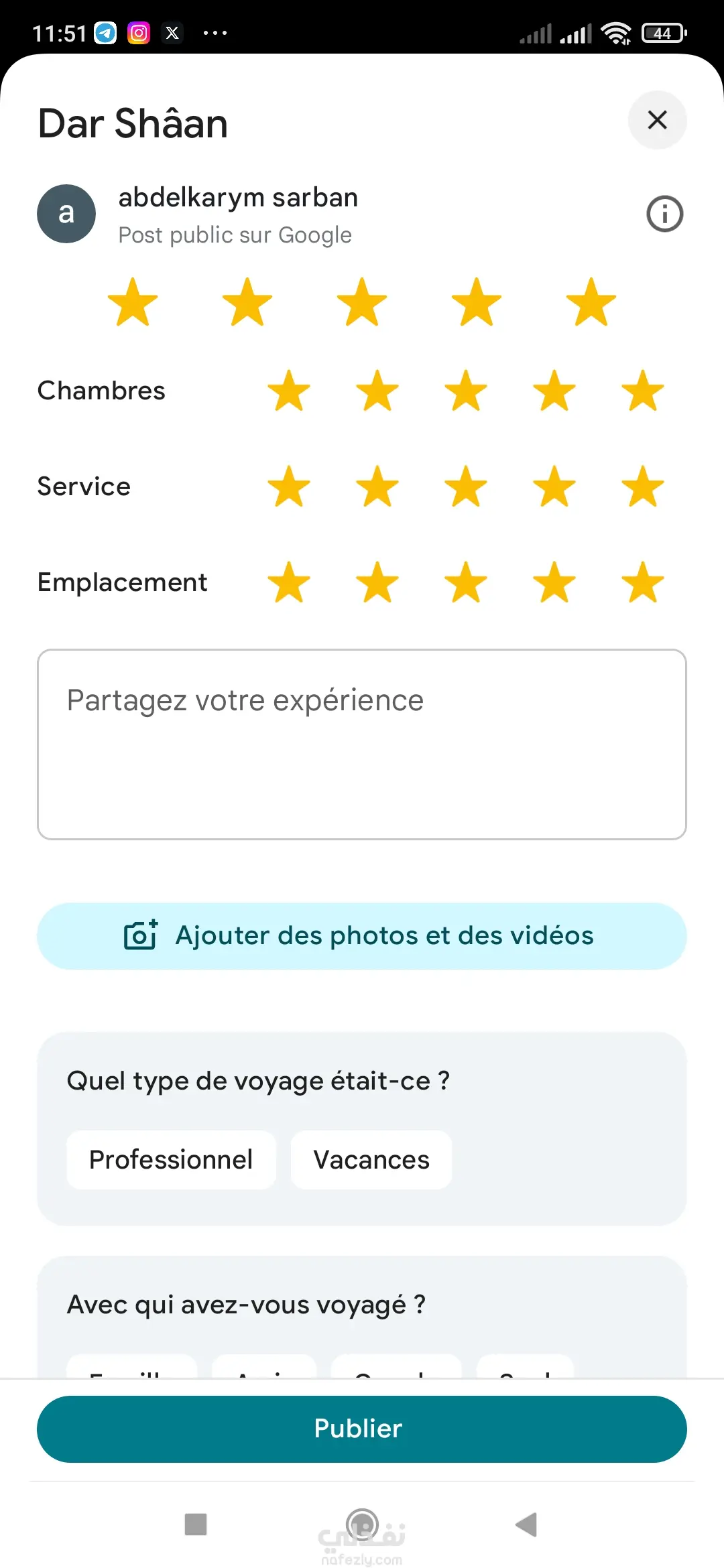
Task: Open recent apps from the navigation bar
Action: tap(196, 1524)
